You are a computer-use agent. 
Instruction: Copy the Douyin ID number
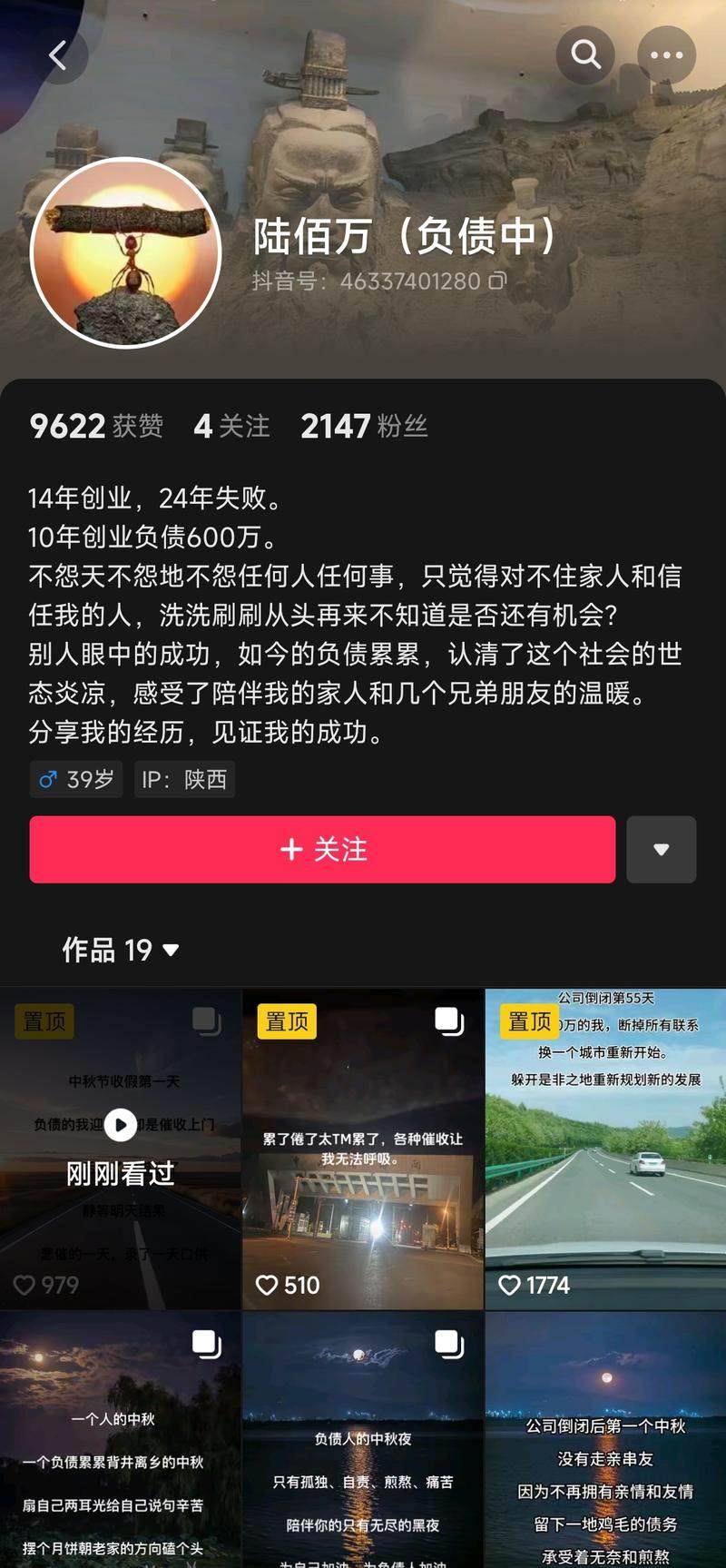497,281
